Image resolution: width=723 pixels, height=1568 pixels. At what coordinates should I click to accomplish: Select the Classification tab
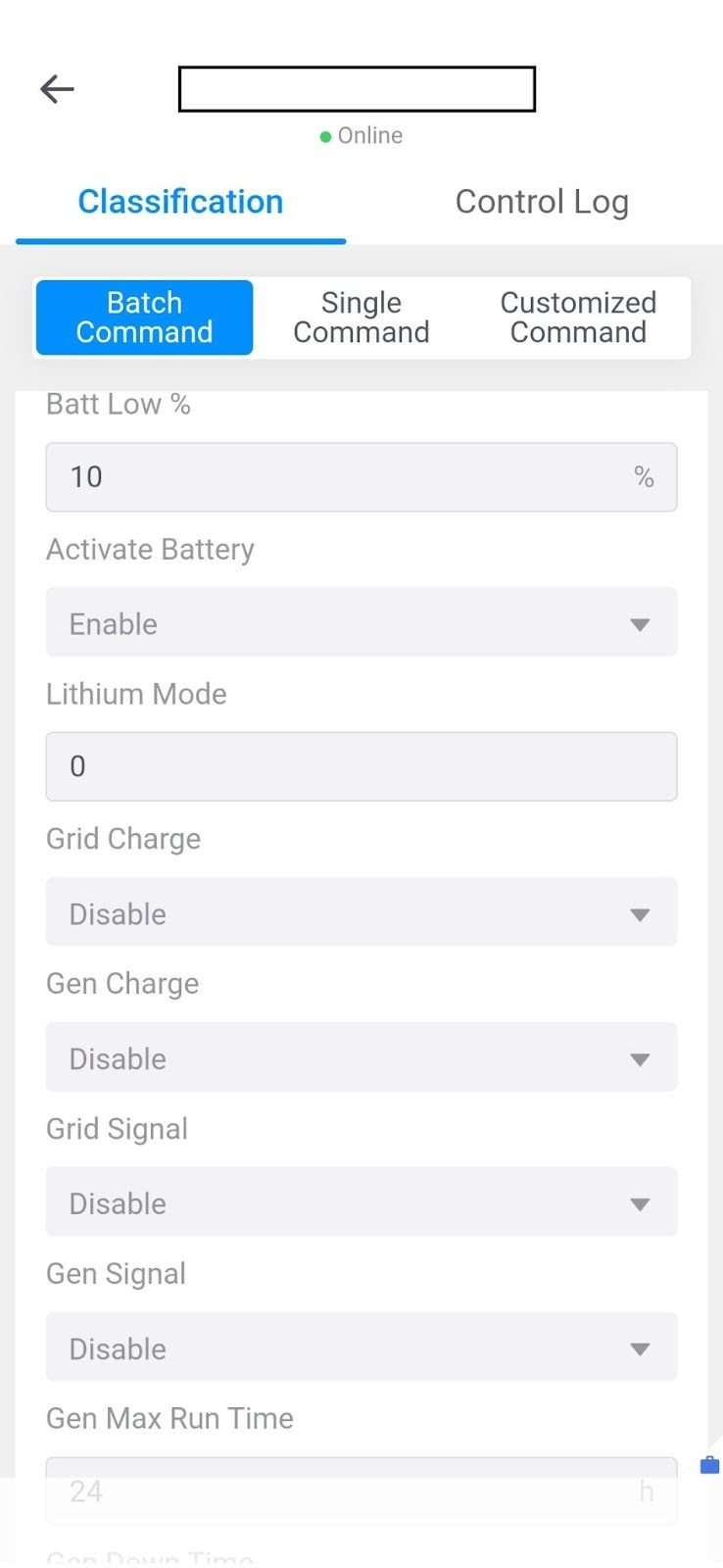[180, 202]
